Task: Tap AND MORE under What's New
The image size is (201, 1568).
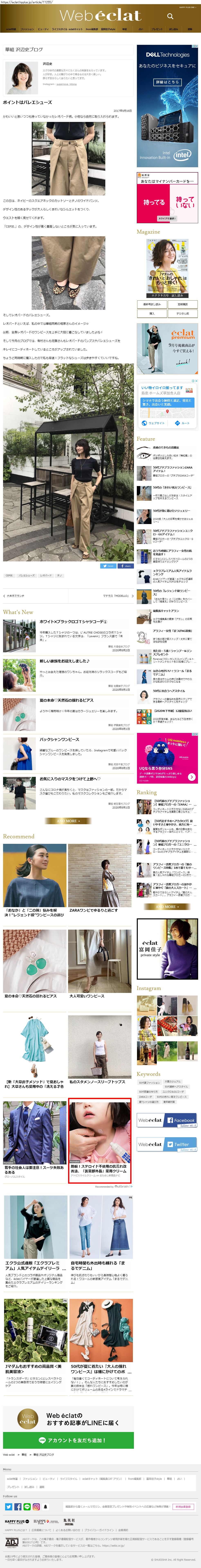Action: [x=68, y=821]
